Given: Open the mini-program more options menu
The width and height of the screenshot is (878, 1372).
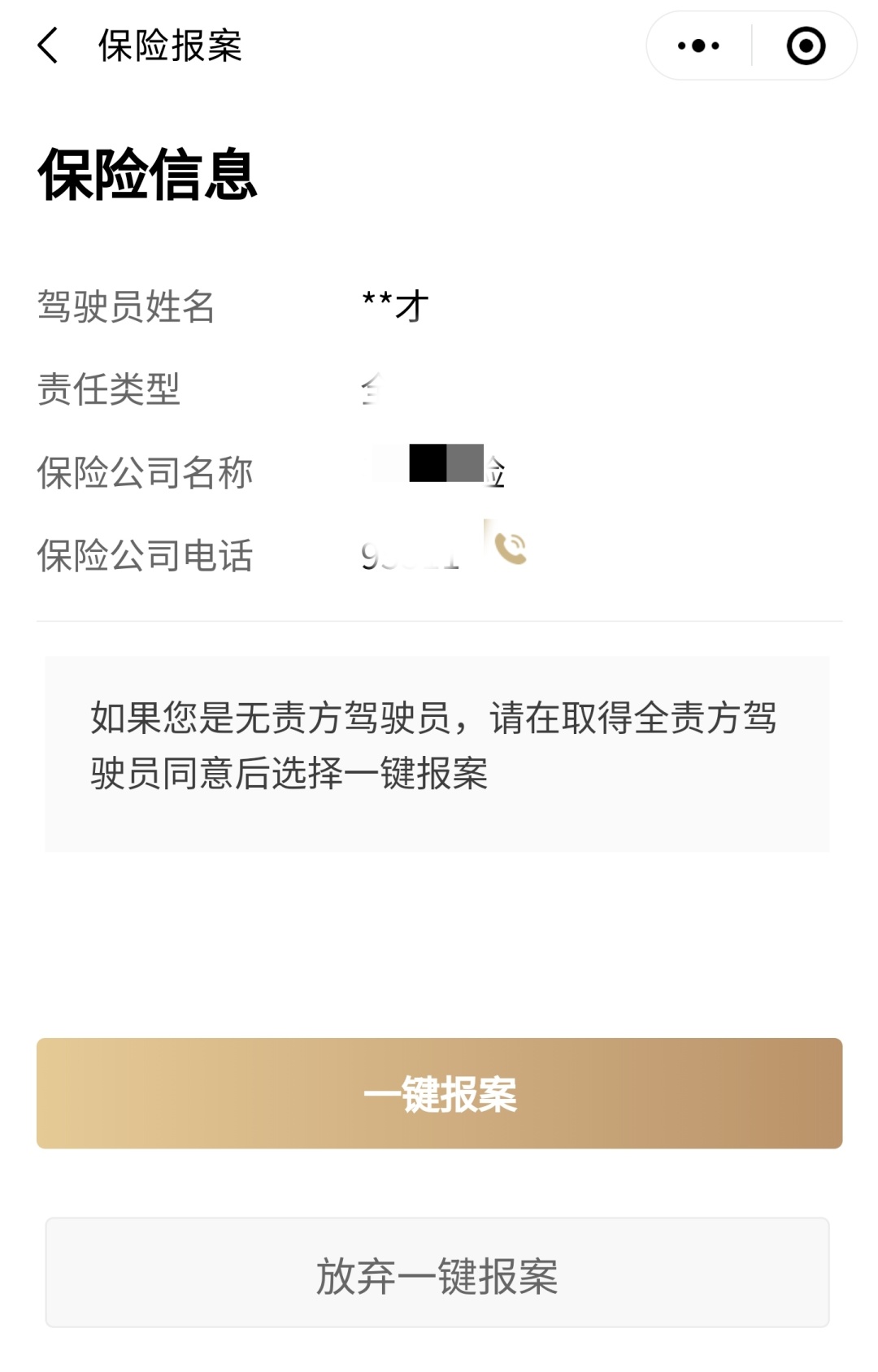Looking at the screenshot, I should [698, 46].
